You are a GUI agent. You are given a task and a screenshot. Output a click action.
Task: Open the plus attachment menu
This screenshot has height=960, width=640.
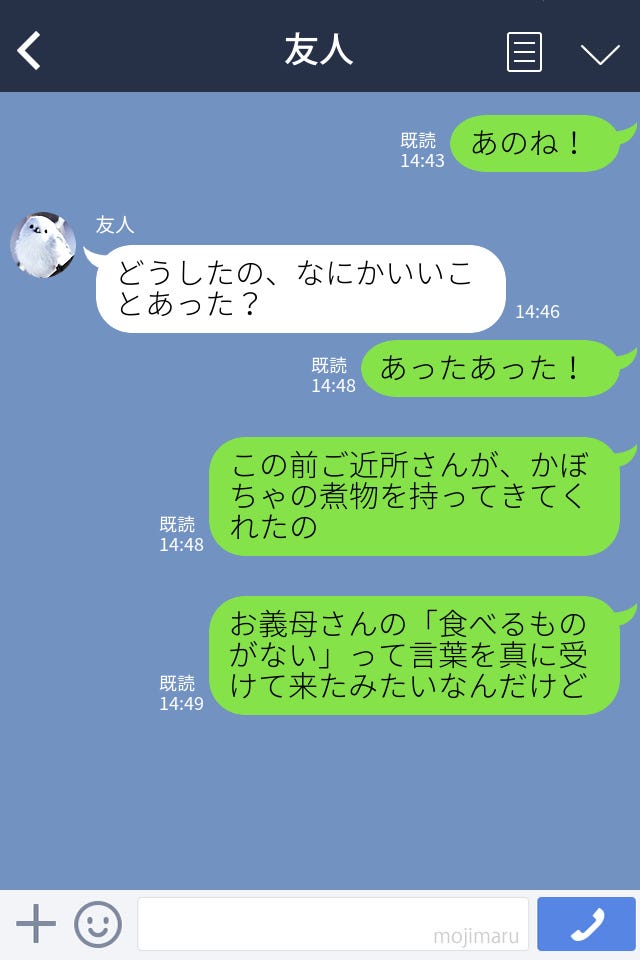[36, 924]
